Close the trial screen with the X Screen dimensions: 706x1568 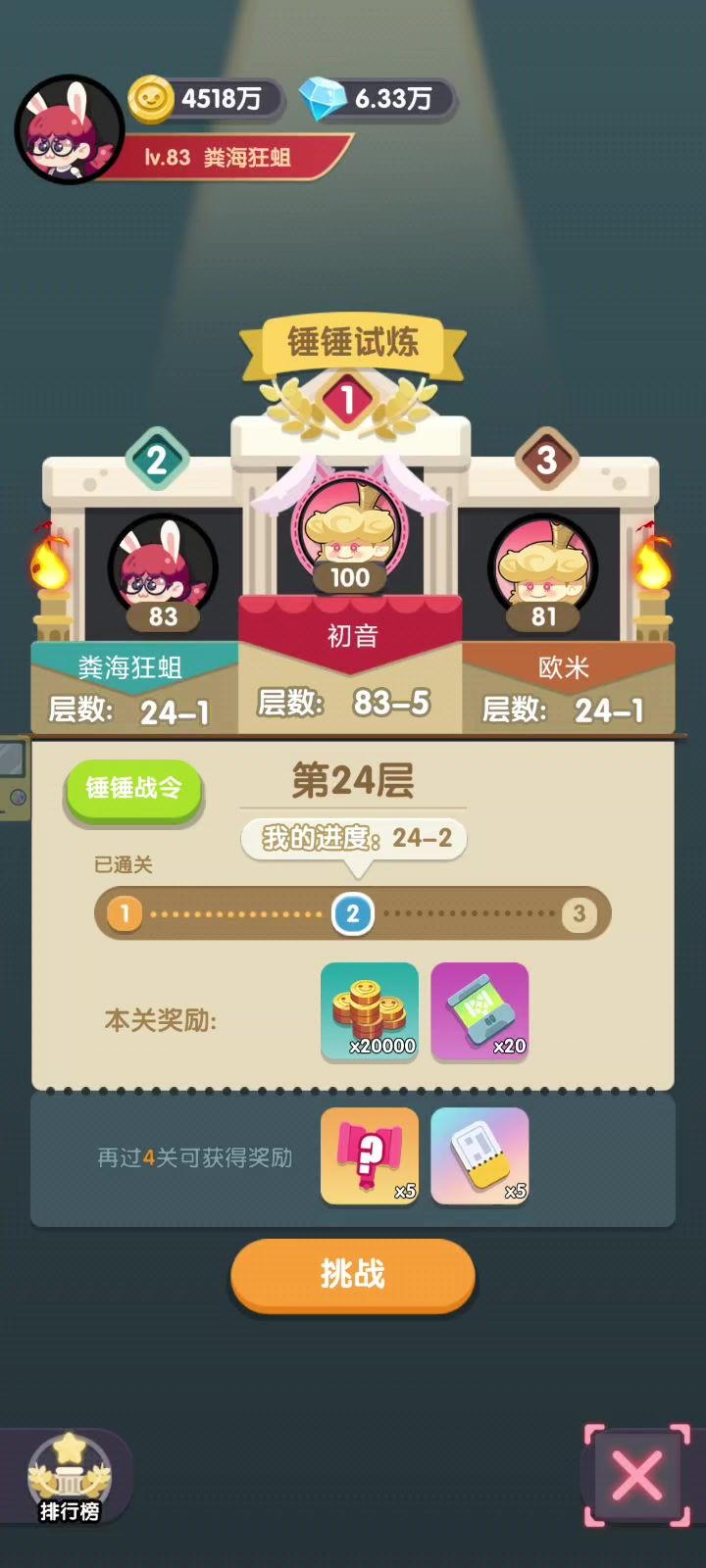(637, 1476)
